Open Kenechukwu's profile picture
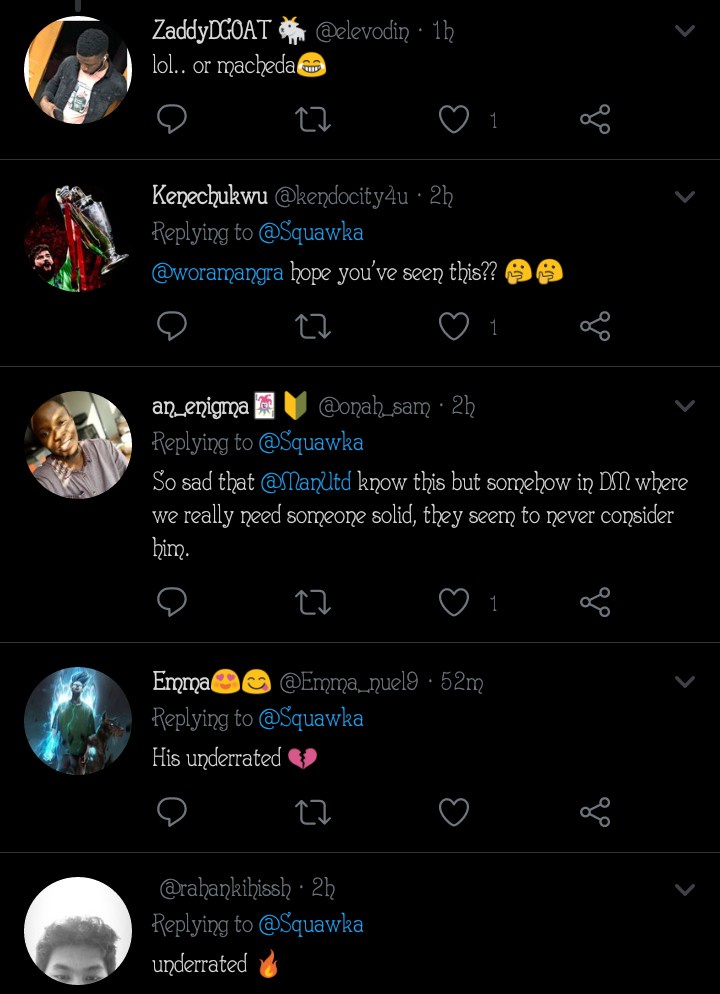The height and width of the screenshot is (994, 720). coord(78,238)
